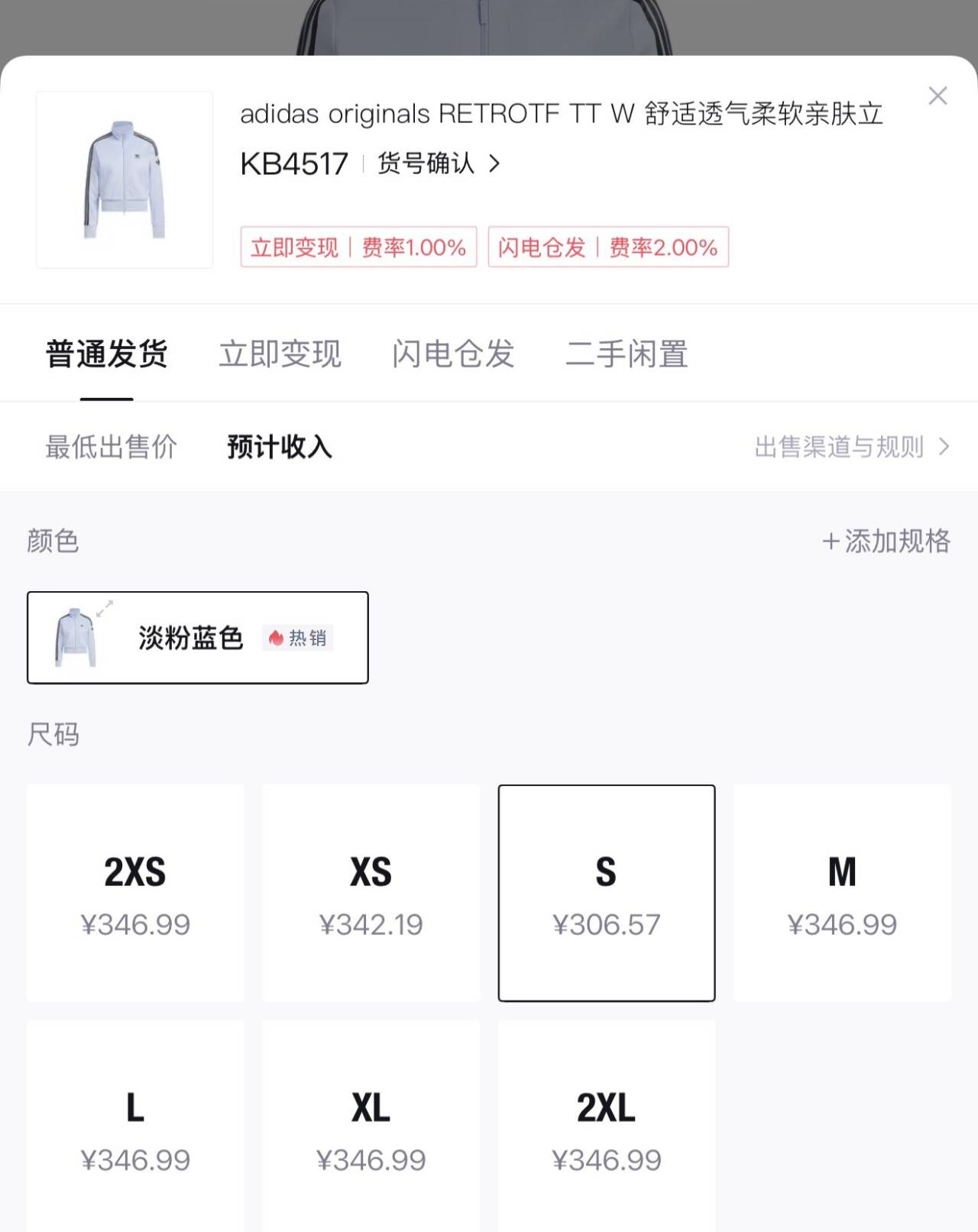The width and height of the screenshot is (978, 1232).
Task: Switch to the 立即变现 tab
Action: 280,354
